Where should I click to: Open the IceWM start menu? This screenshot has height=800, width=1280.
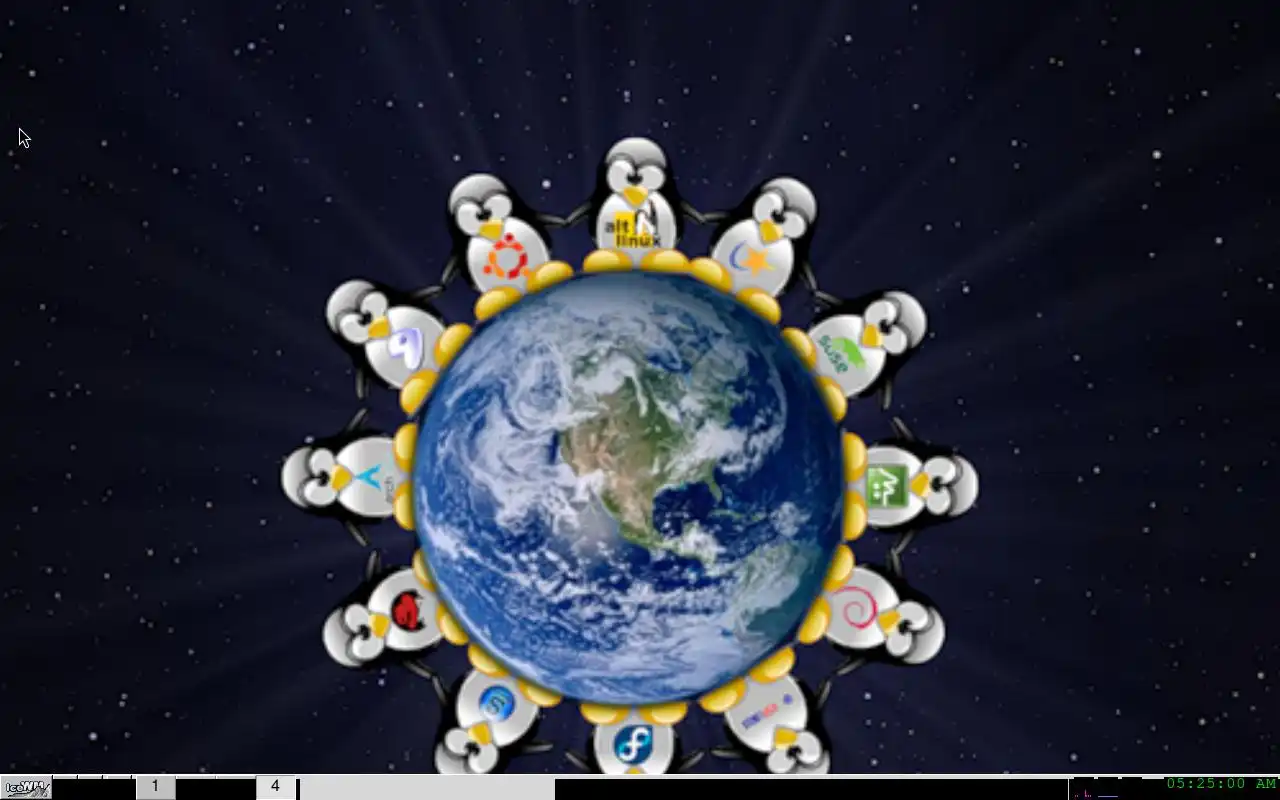tap(26, 787)
